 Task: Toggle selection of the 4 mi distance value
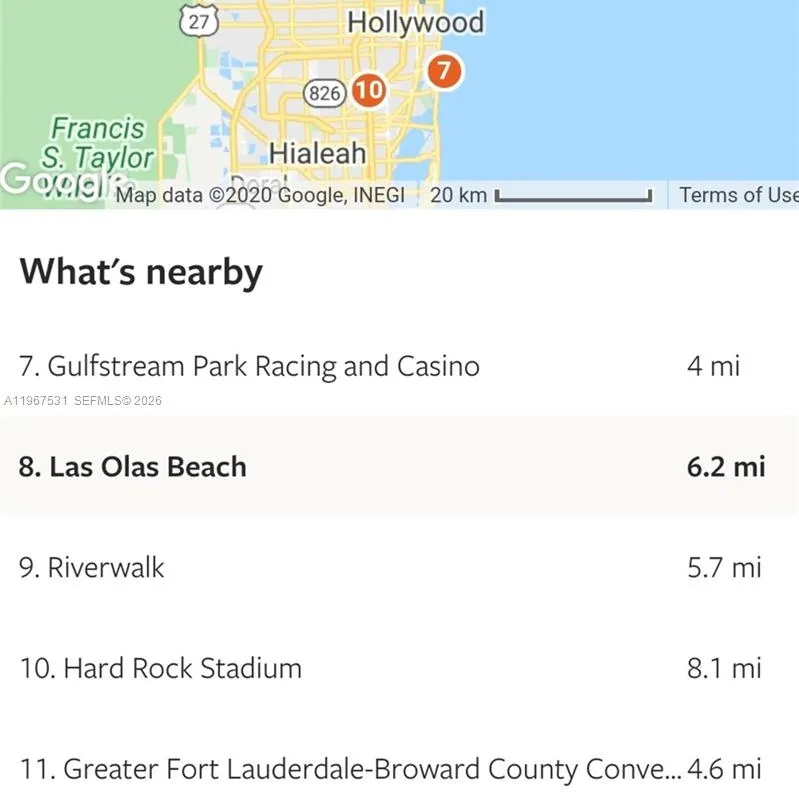click(712, 366)
